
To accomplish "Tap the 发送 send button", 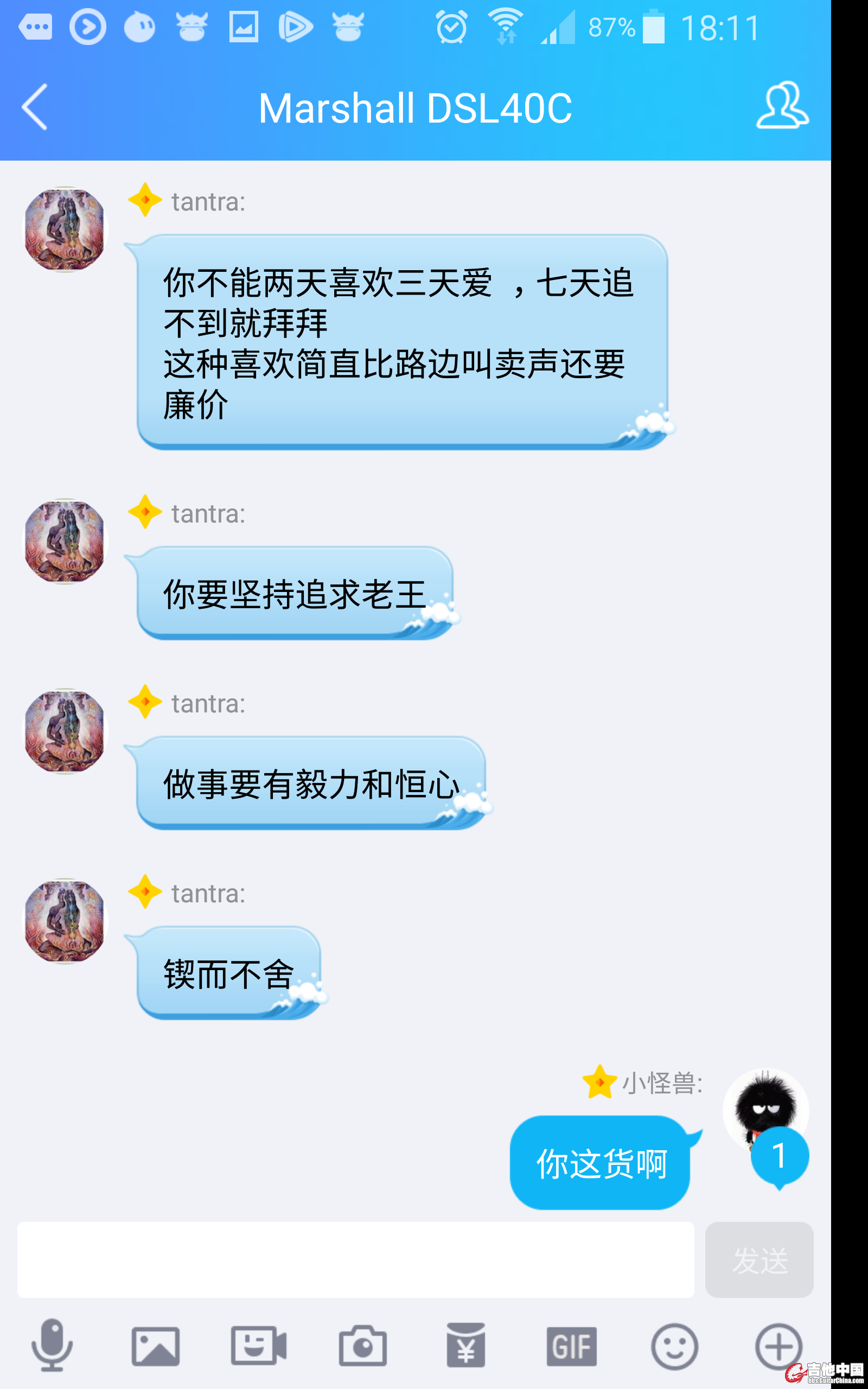I will tap(758, 1259).
